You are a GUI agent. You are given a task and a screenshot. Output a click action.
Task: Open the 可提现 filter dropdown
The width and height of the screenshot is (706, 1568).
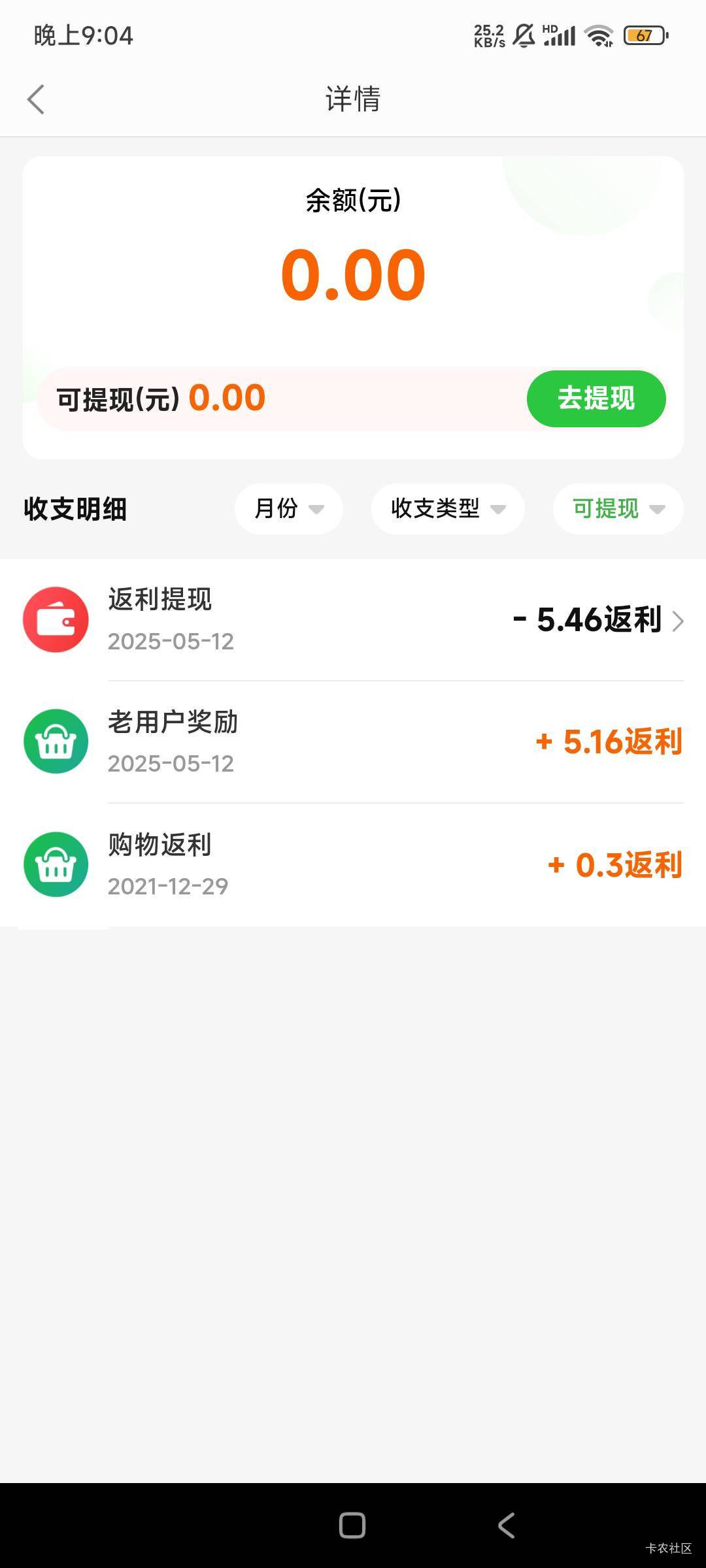point(618,508)
